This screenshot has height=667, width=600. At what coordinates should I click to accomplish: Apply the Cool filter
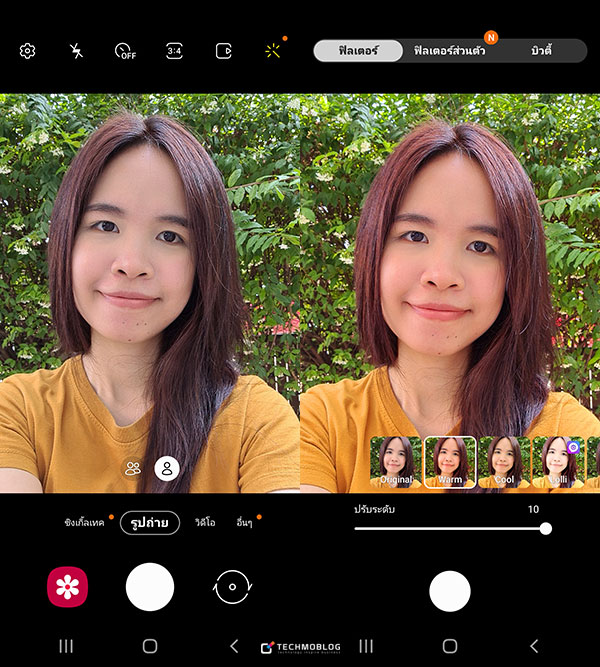[503, 462]
